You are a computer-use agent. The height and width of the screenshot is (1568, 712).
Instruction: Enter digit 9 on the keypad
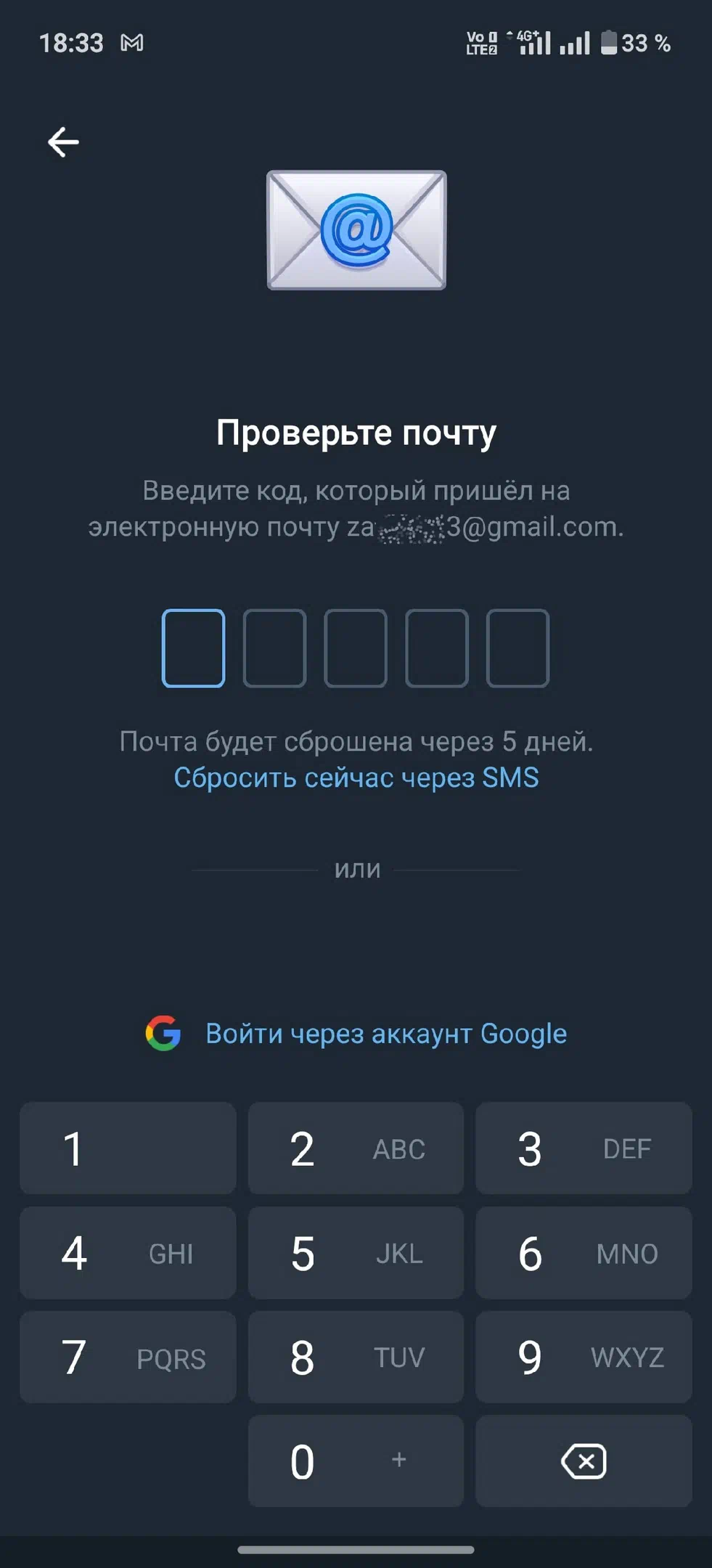[584, 1357]
